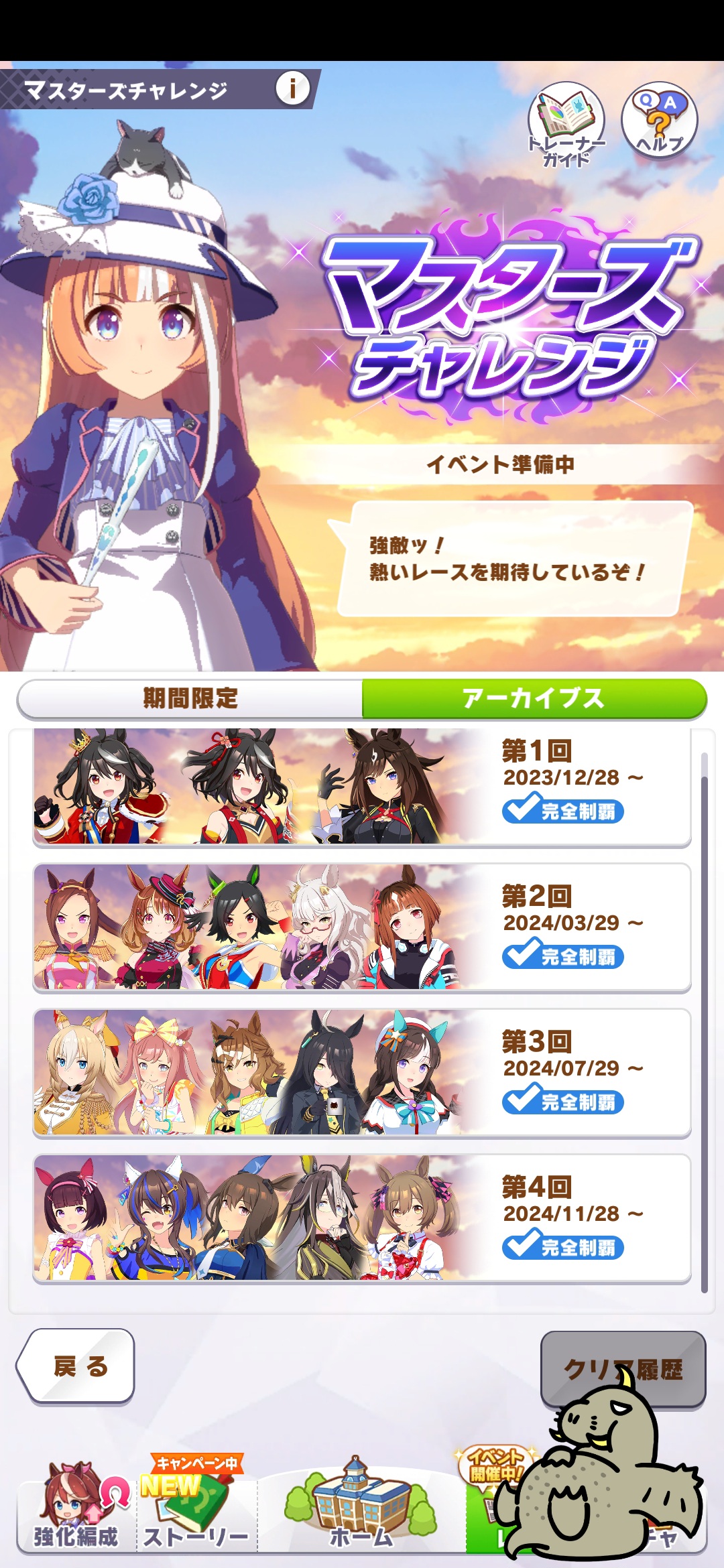
Task: Open the 第2回 2024/03/29 archive card
Action: (362, 927)
